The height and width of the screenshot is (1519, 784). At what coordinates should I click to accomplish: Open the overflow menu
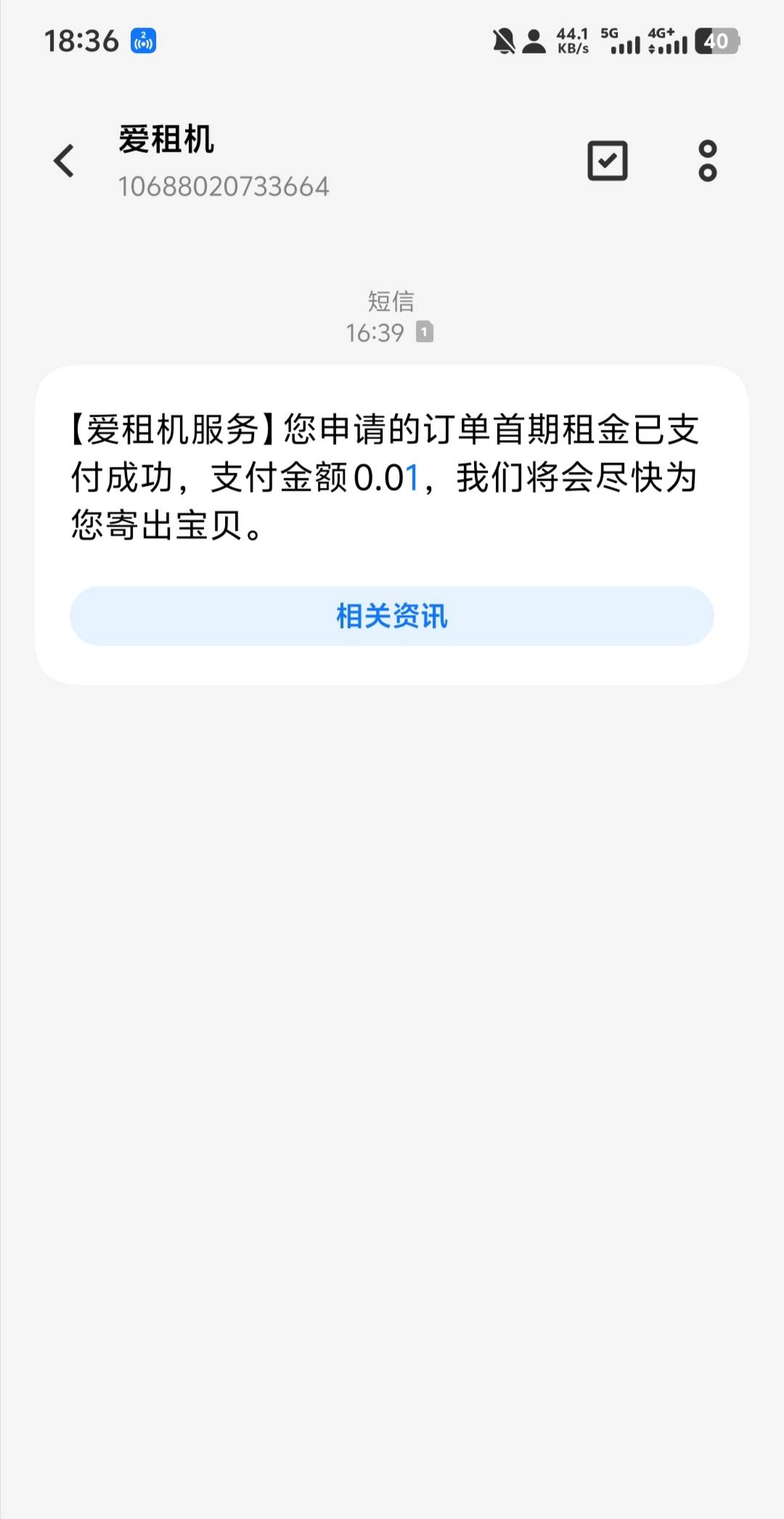coord(707,160)
